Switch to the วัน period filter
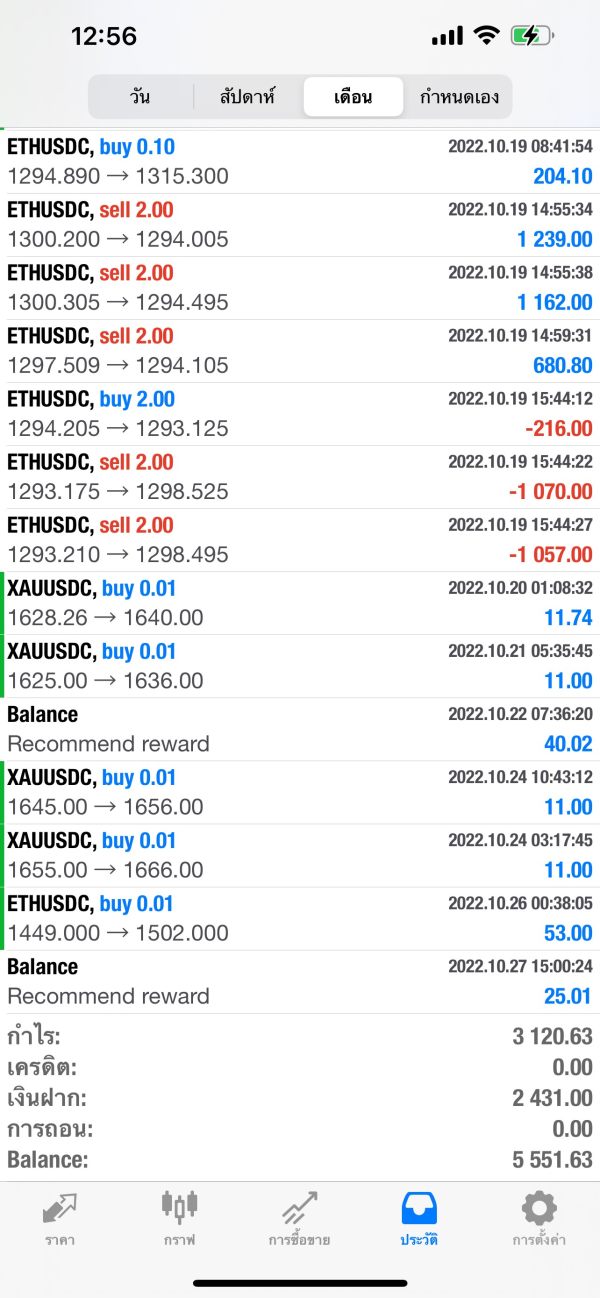Image resolution: width=600 pixels, height=1298 pixels. [x=141, y=97]
